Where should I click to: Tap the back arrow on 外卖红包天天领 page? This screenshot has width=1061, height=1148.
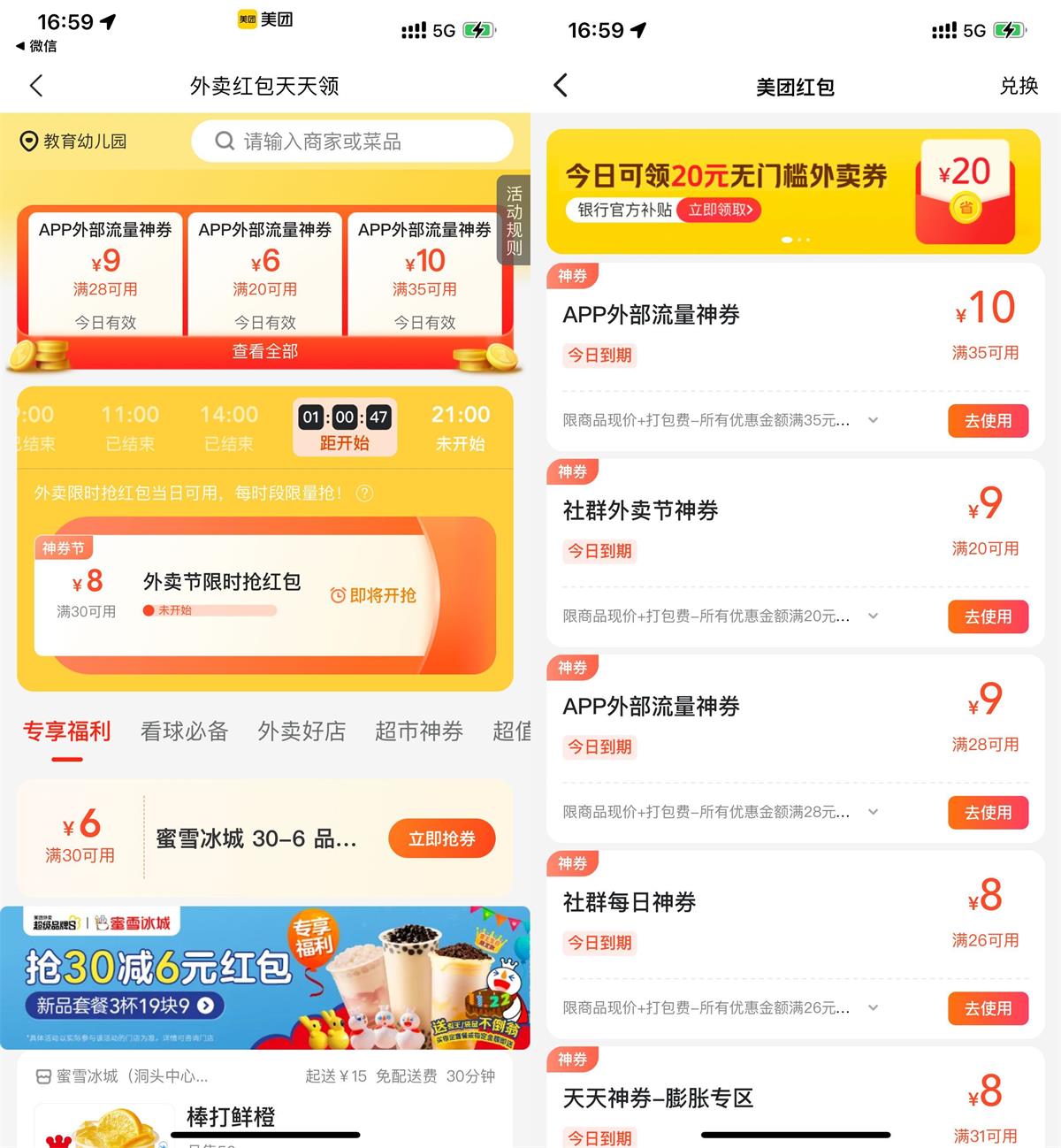(x=35, y=86)
